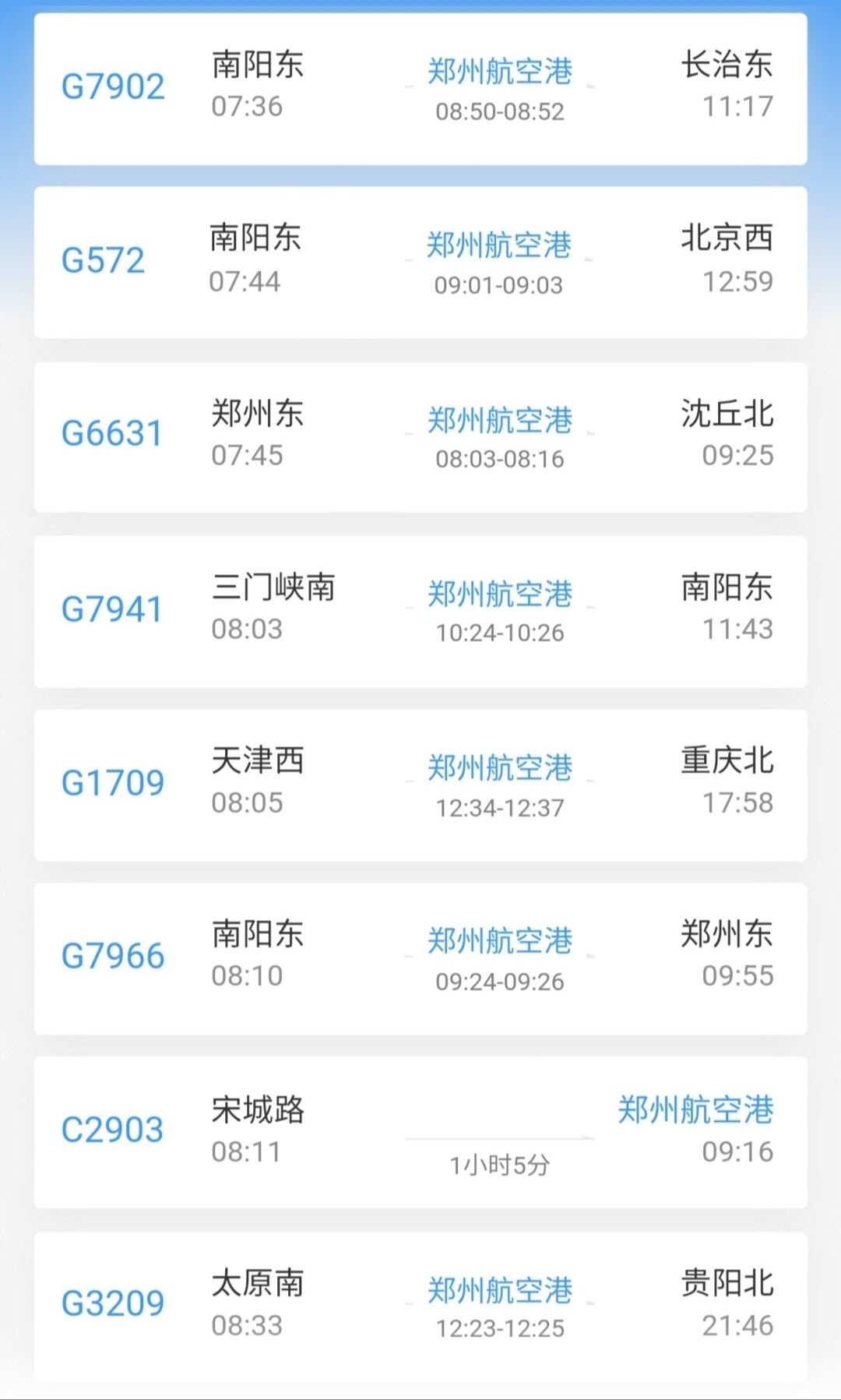Choose train G1709 to 重庆北
841x1400 pixels.
click(x=420, y=785)
